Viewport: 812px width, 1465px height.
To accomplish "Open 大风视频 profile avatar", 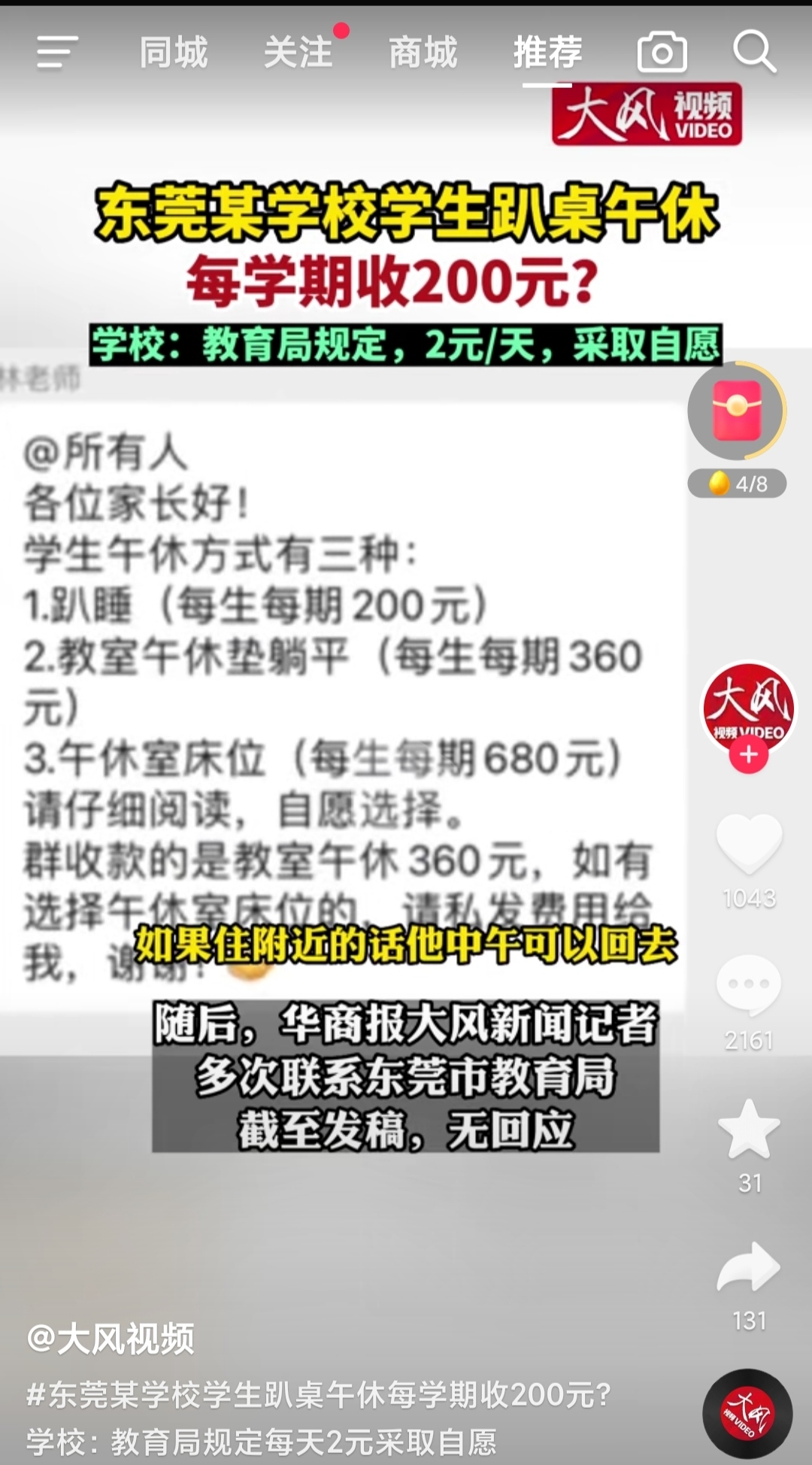I will click(748, 707).
